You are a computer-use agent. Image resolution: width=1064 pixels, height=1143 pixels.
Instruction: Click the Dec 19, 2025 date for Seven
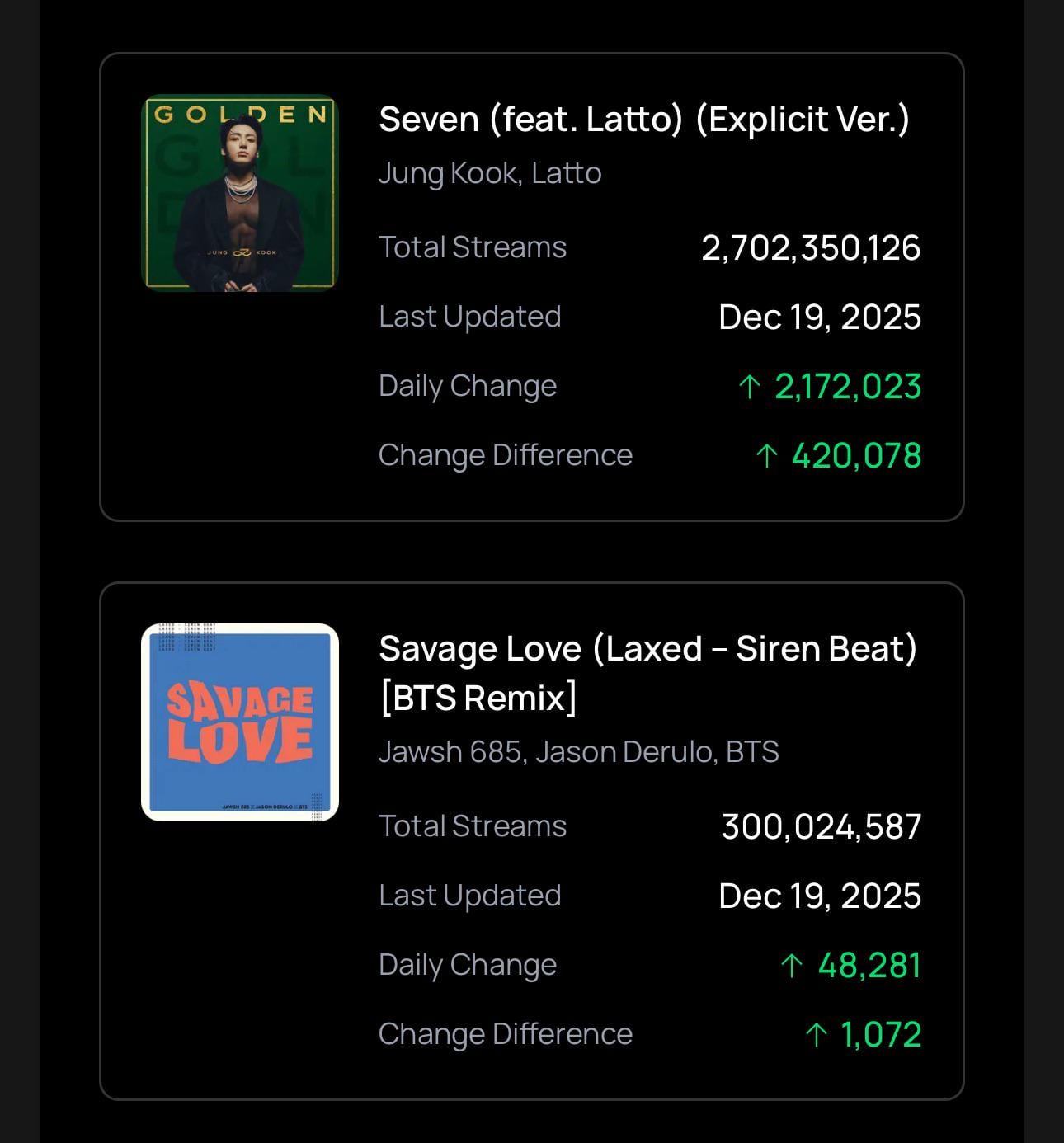819,317
